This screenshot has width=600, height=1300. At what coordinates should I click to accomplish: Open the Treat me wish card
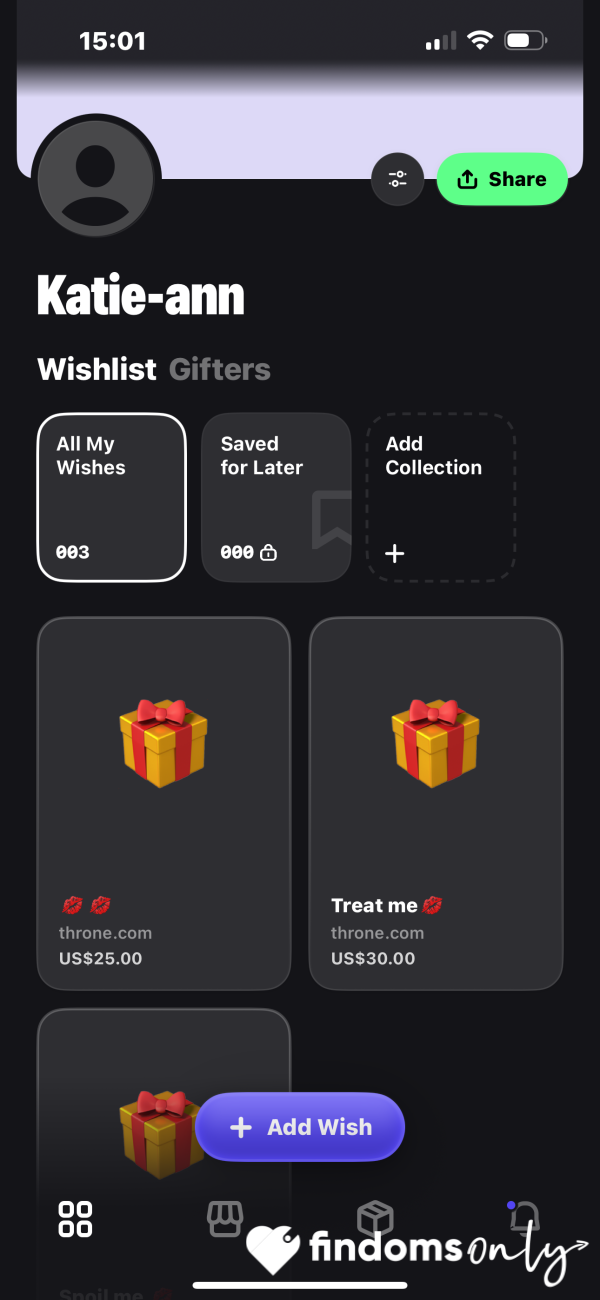[436, 804]
